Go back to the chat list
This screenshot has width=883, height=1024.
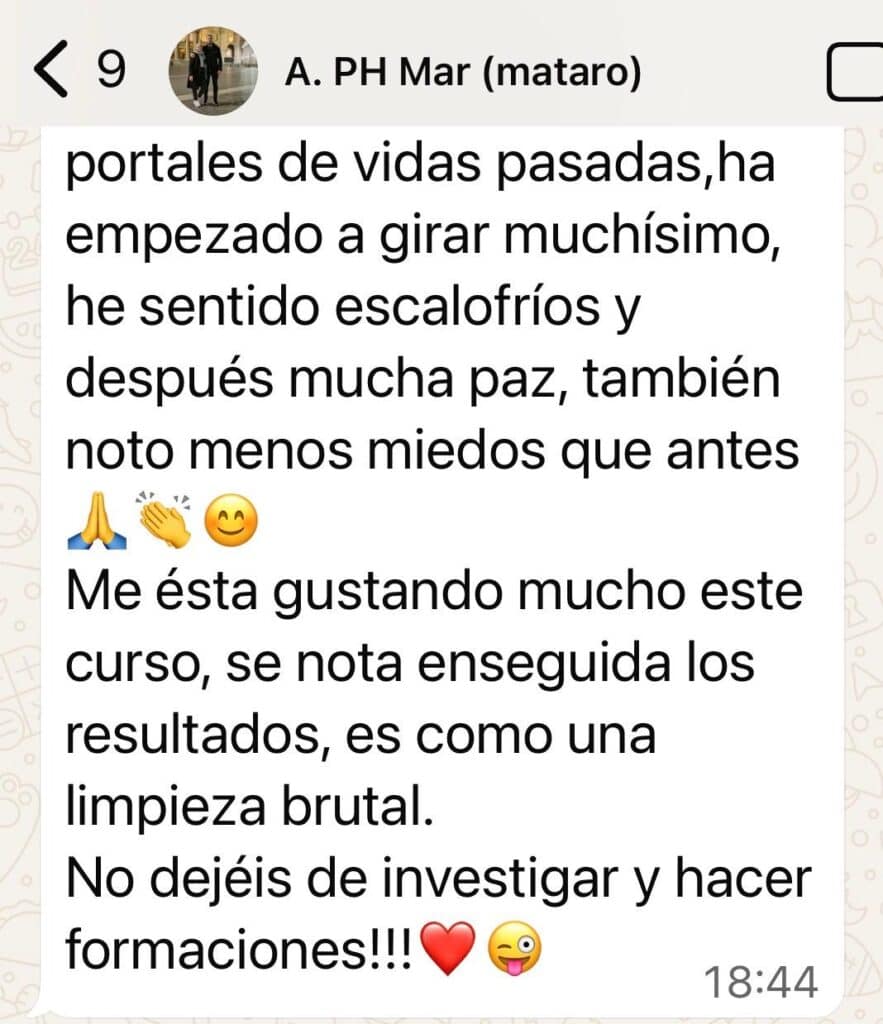52,71
